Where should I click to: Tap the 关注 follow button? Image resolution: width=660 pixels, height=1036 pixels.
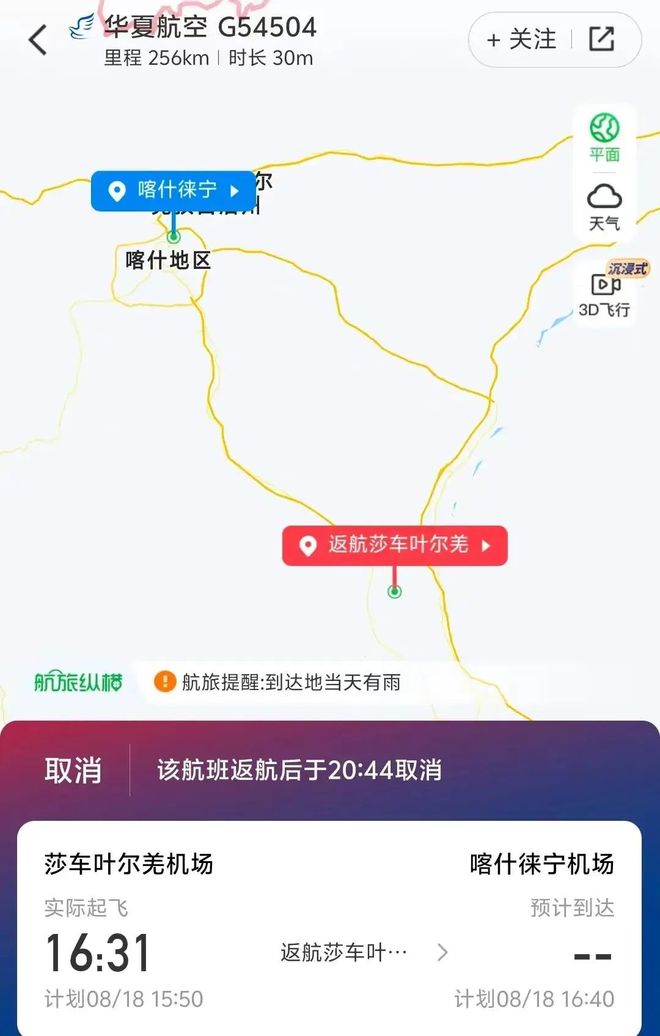pyautogui.click(x=521, y=39)
